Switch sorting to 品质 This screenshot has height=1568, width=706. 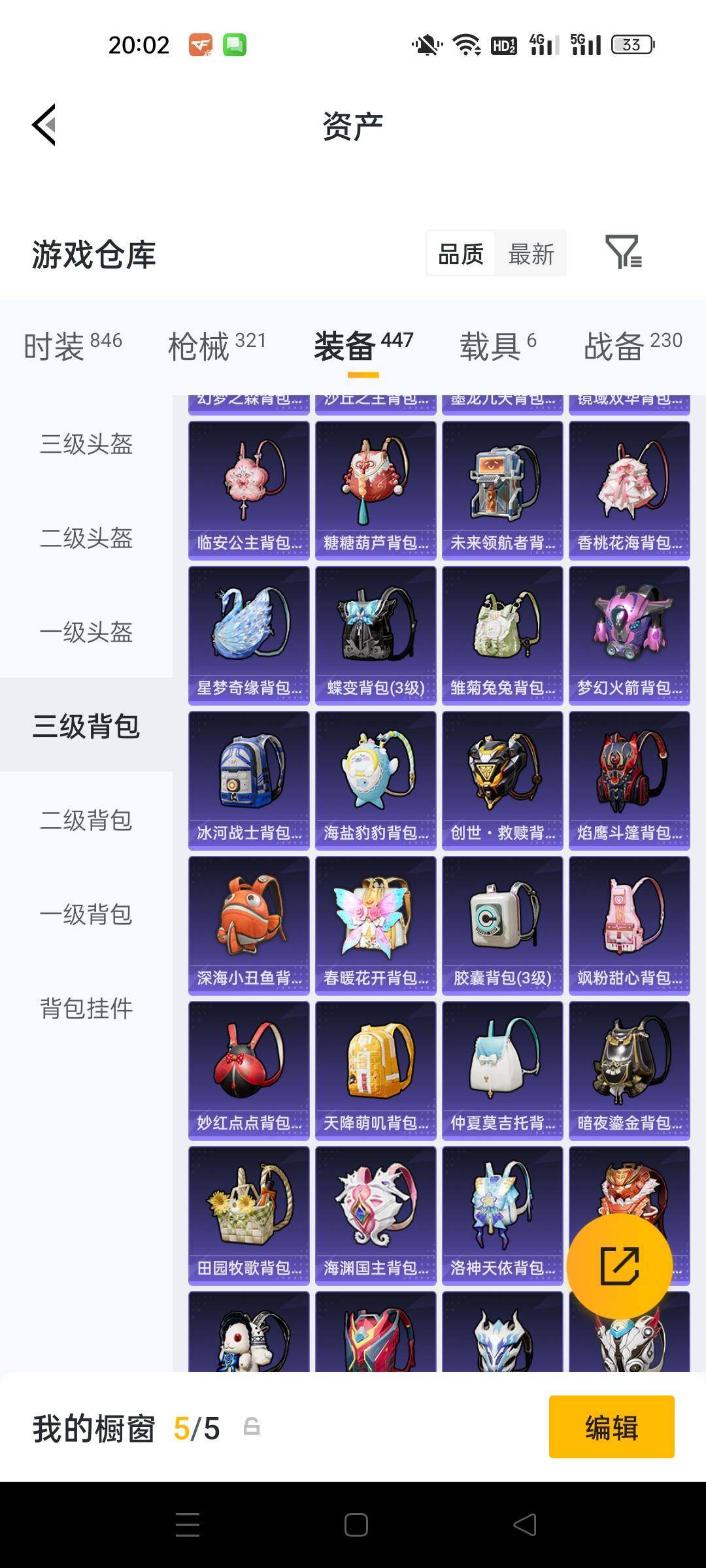click(x=461, y=253)
